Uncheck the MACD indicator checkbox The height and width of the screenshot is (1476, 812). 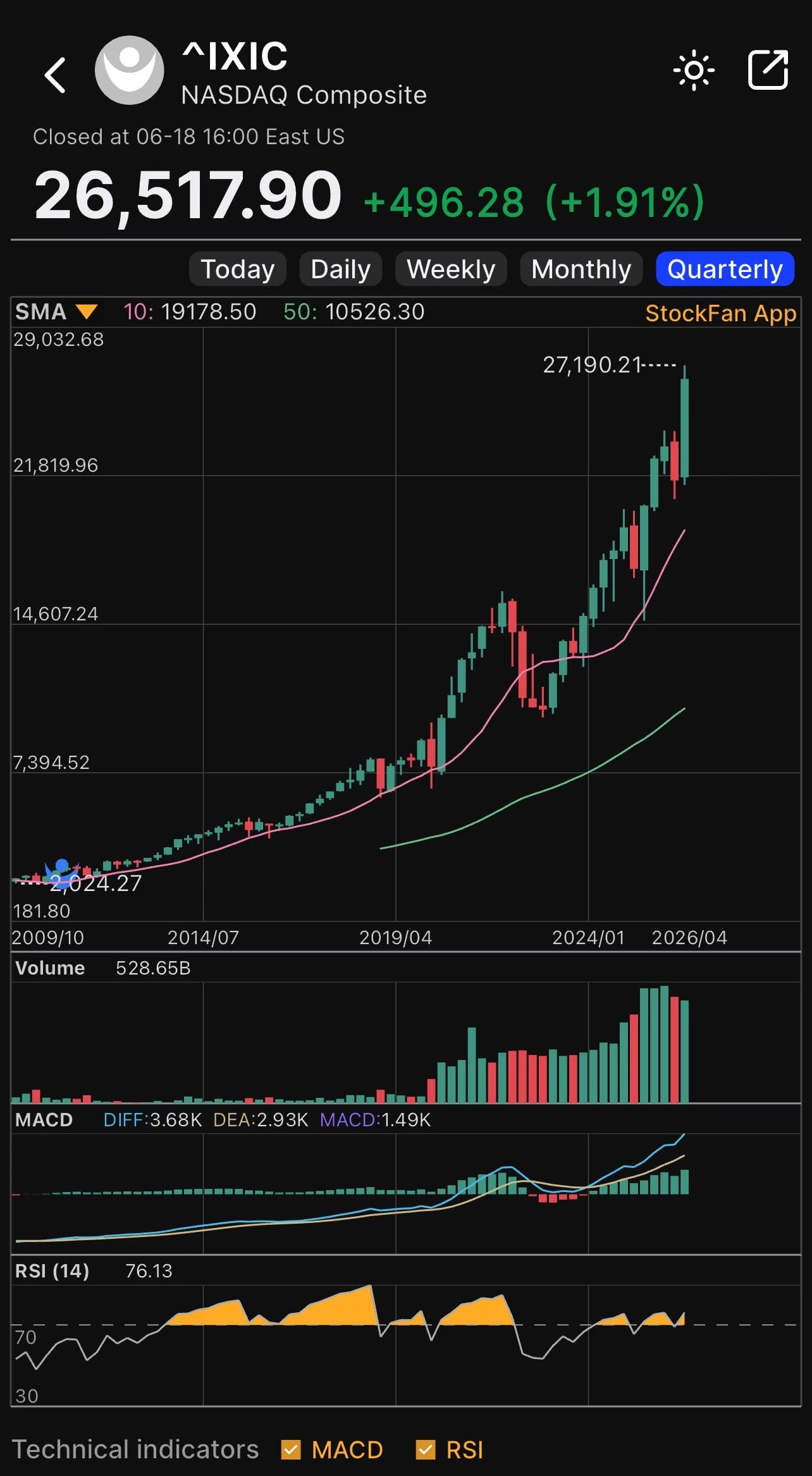[291, 1449]
